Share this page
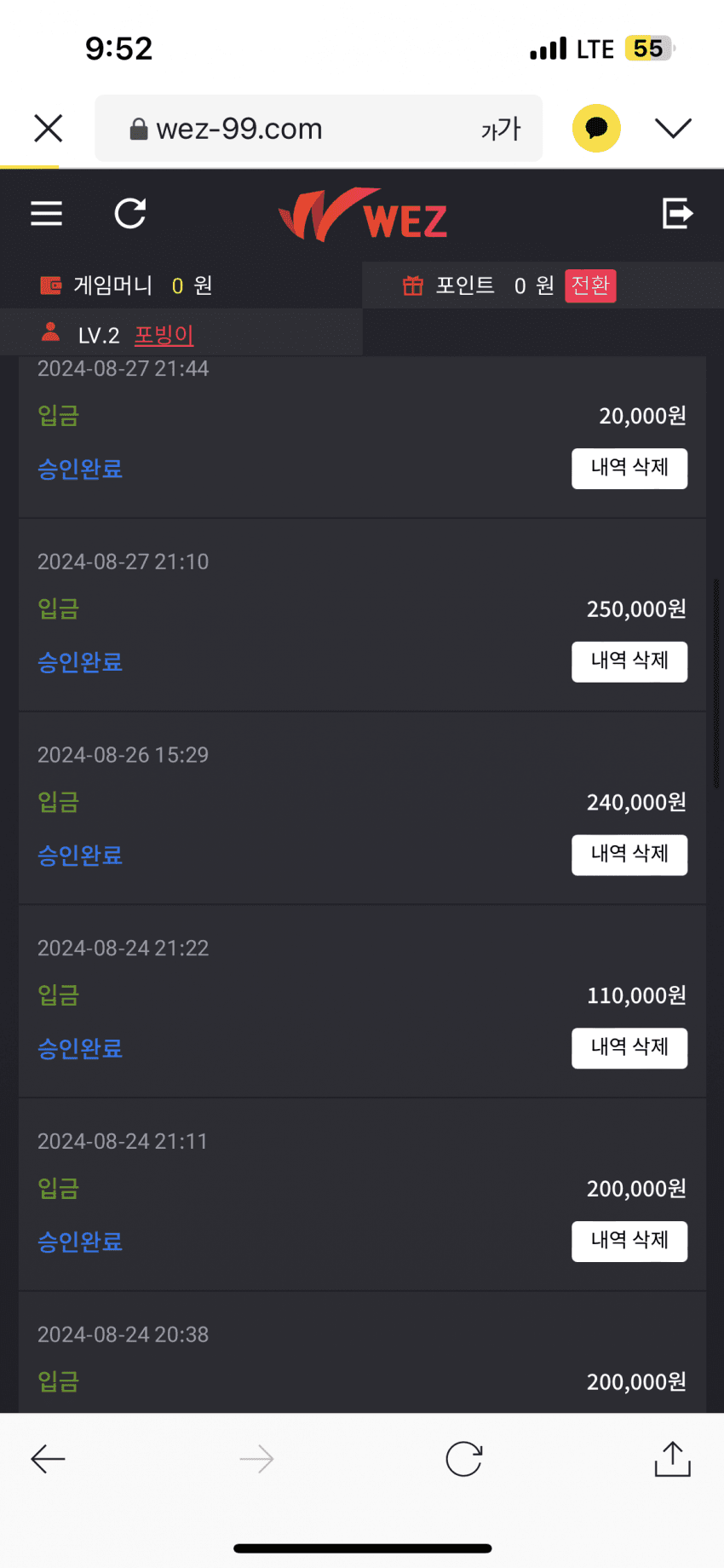The width and height of the screenshot is (724, 1568). pyautogui.click(x=672, y=1459)
